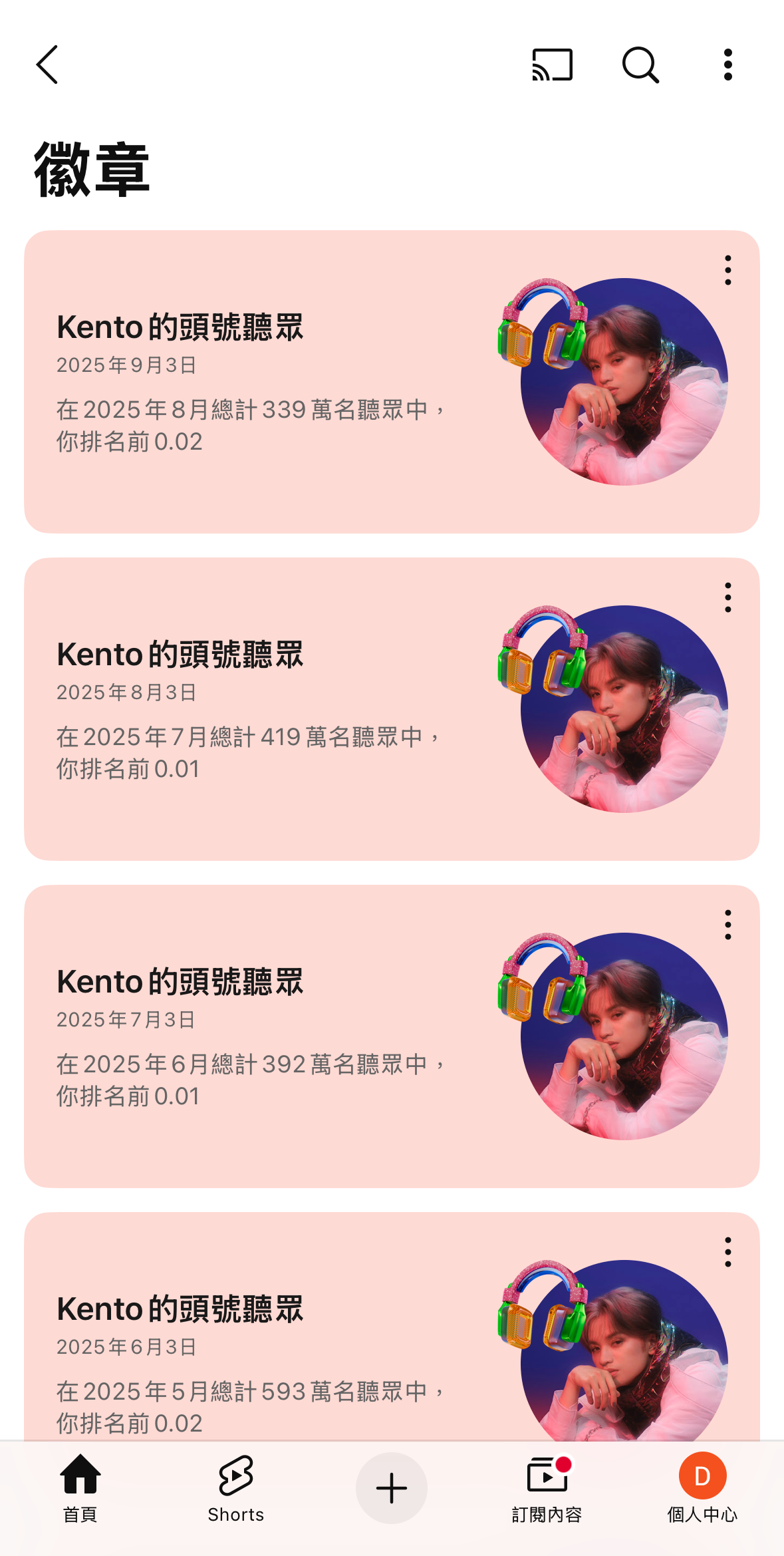Open options on the 2025年9月3日 badge

click(728, 270)
